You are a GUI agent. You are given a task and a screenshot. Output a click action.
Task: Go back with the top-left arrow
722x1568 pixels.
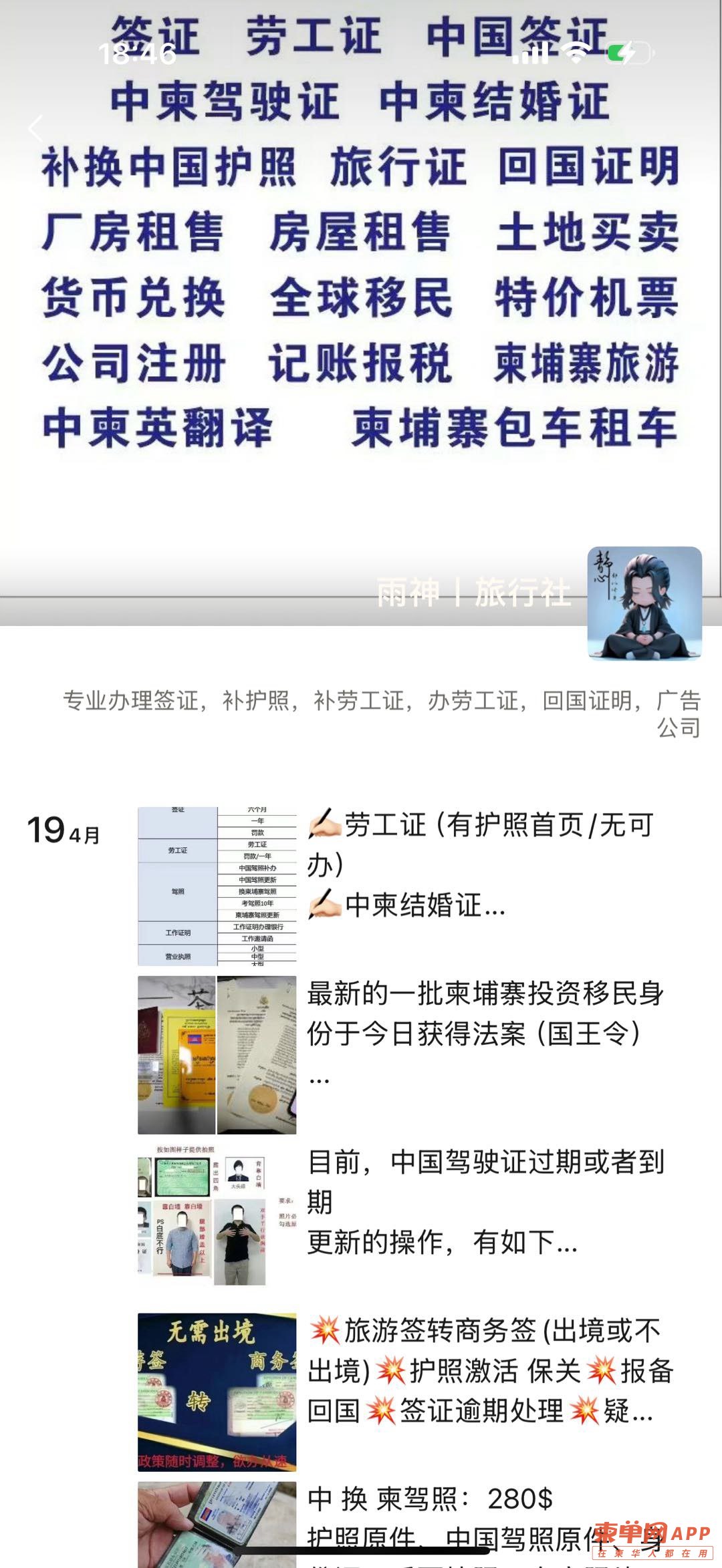pos(36,128)
